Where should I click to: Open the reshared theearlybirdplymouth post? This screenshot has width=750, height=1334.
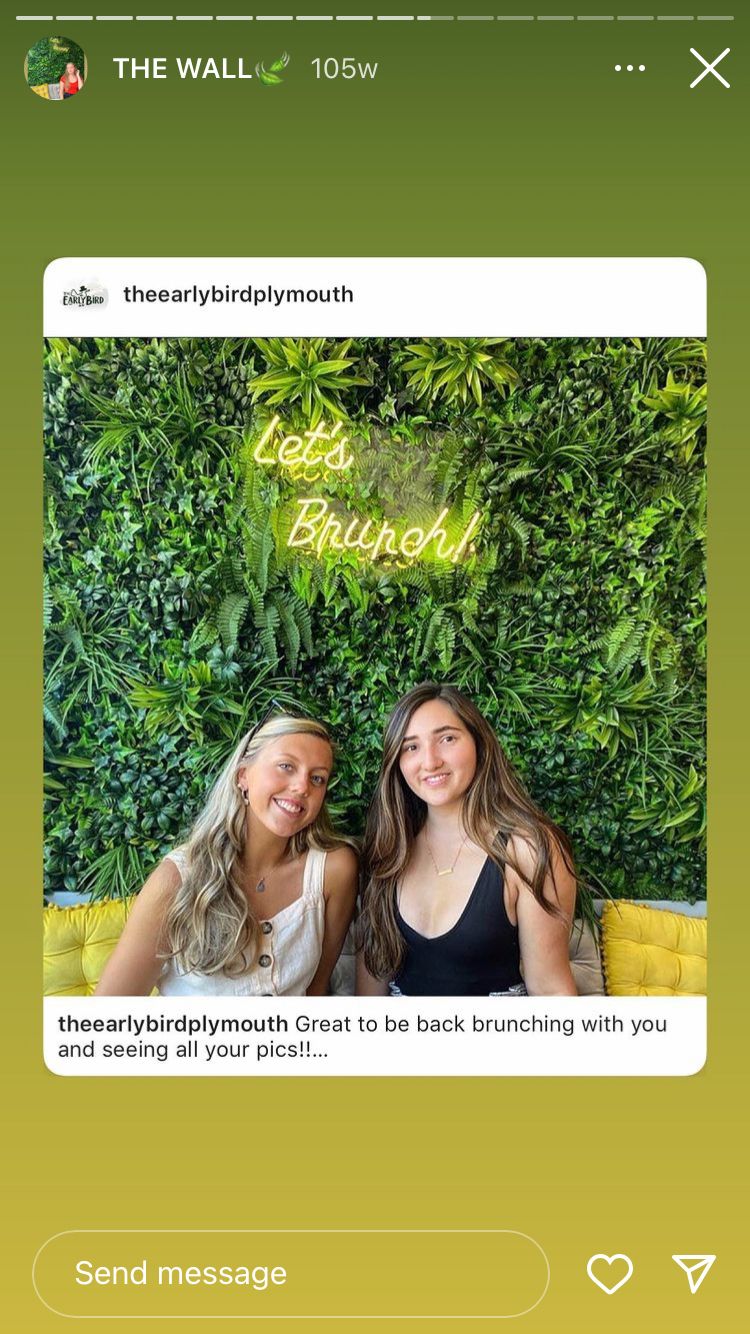pos(375,666)
